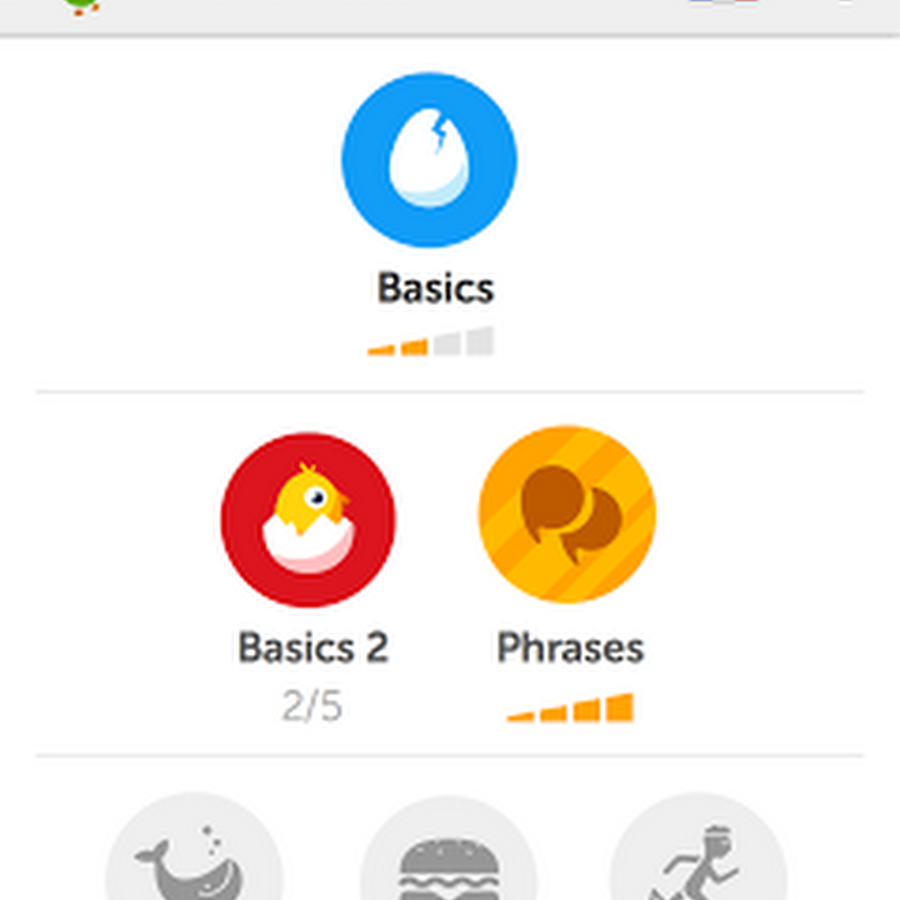Open the Basics skill
The image size is (900, 900).
(429, 160)
